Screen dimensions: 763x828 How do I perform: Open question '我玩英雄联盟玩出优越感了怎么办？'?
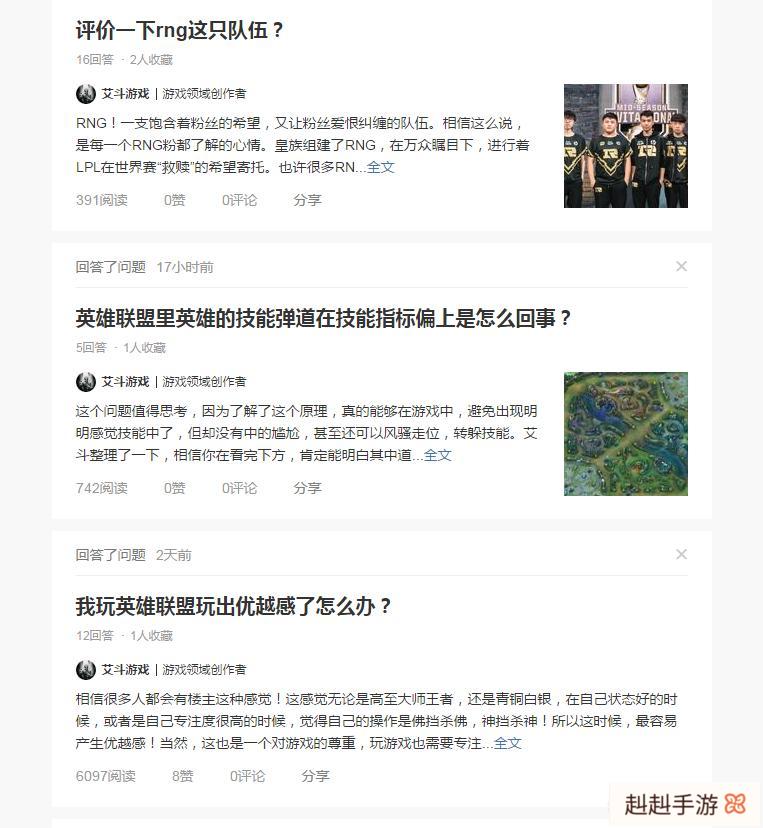click(234, 607)
